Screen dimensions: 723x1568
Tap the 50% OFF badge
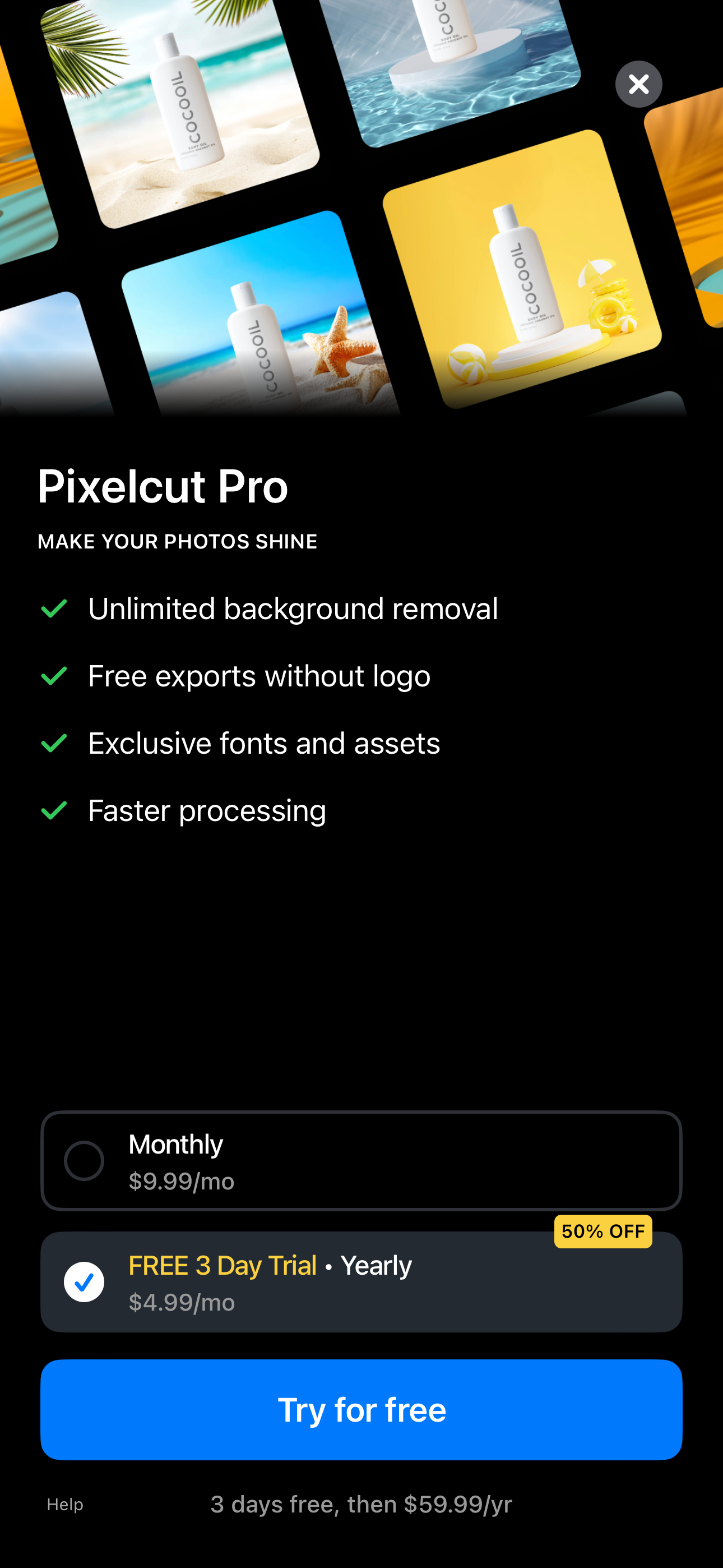click(x=602, y=1232)
